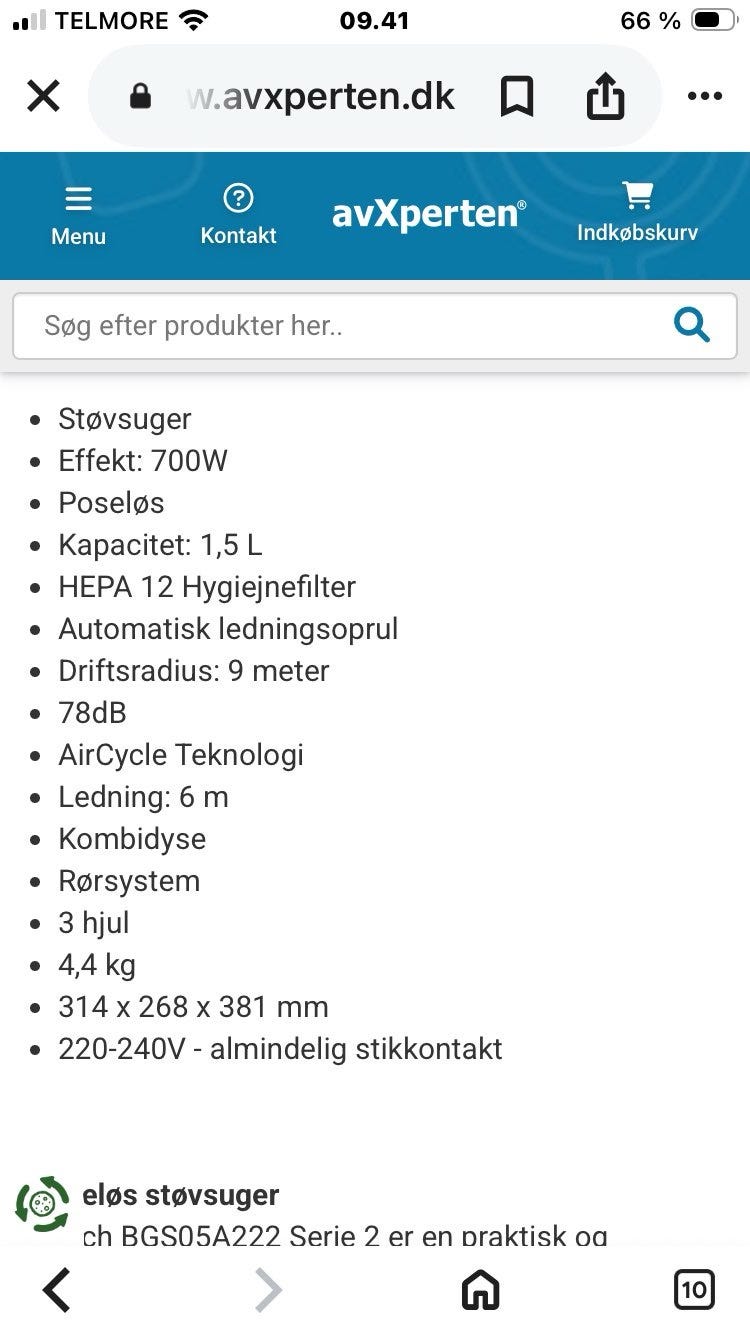Show the 10 open tabs
Viewport: 750px width, 1334px height.
click(x=694, y=1290)
